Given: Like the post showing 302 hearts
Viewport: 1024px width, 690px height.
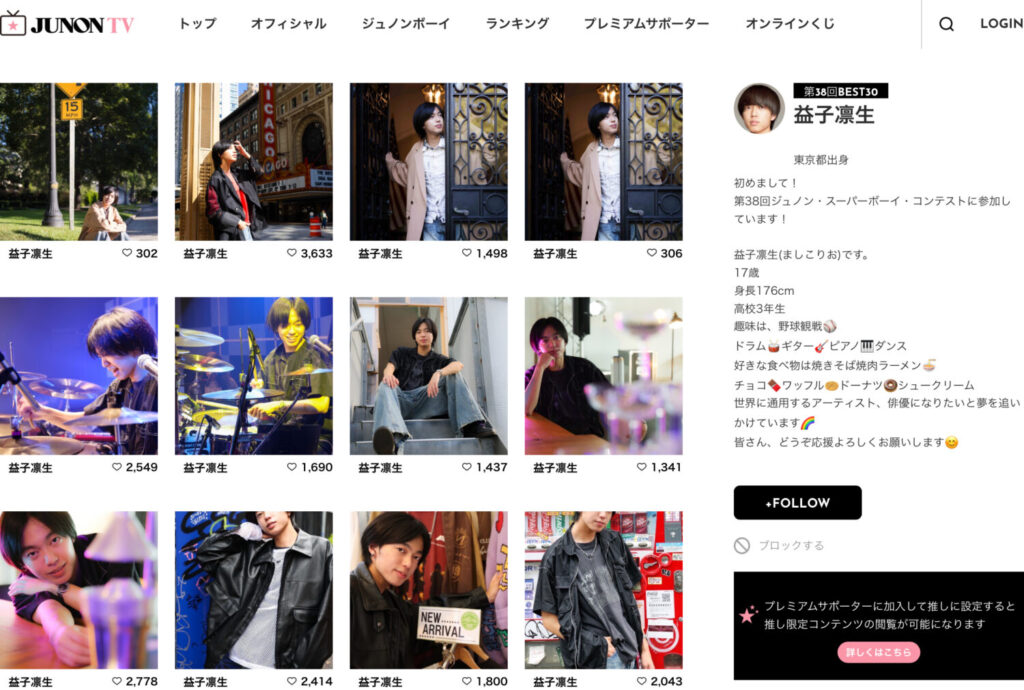Looking at the screenshot, I should (x=127, y=254).
